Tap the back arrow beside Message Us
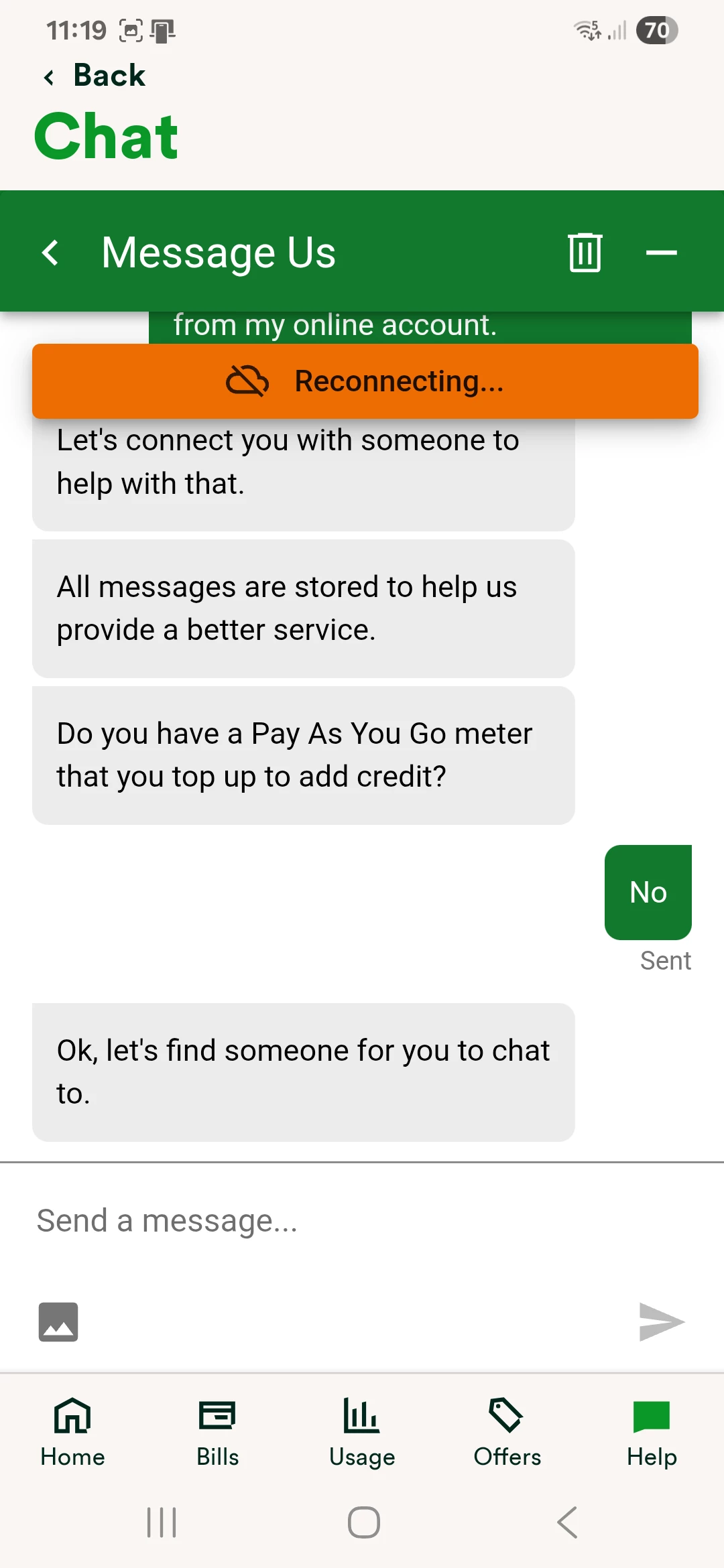The image size is (724, 1568). (x=51, y=253)
